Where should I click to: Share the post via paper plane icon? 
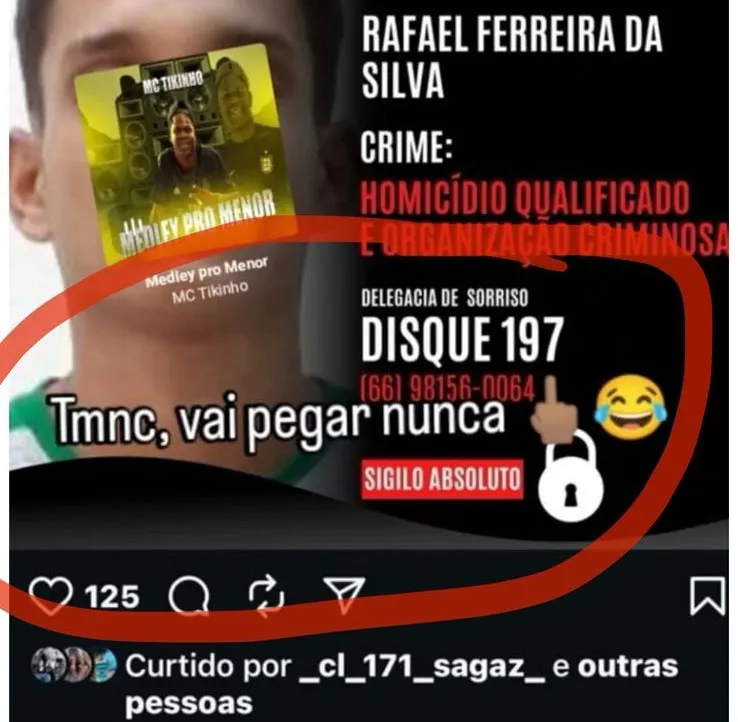click(344, 596)
